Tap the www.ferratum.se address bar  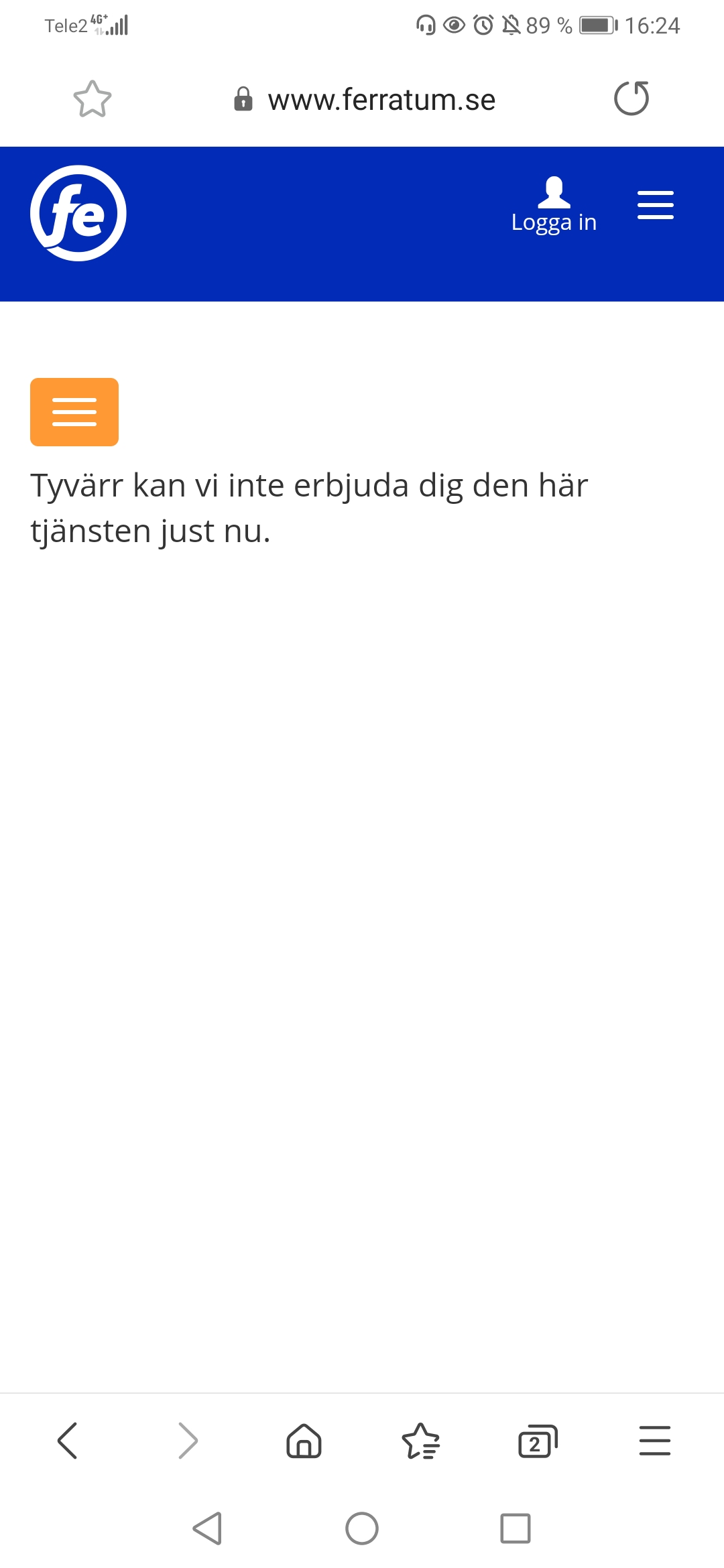click(x=381, y=100)
